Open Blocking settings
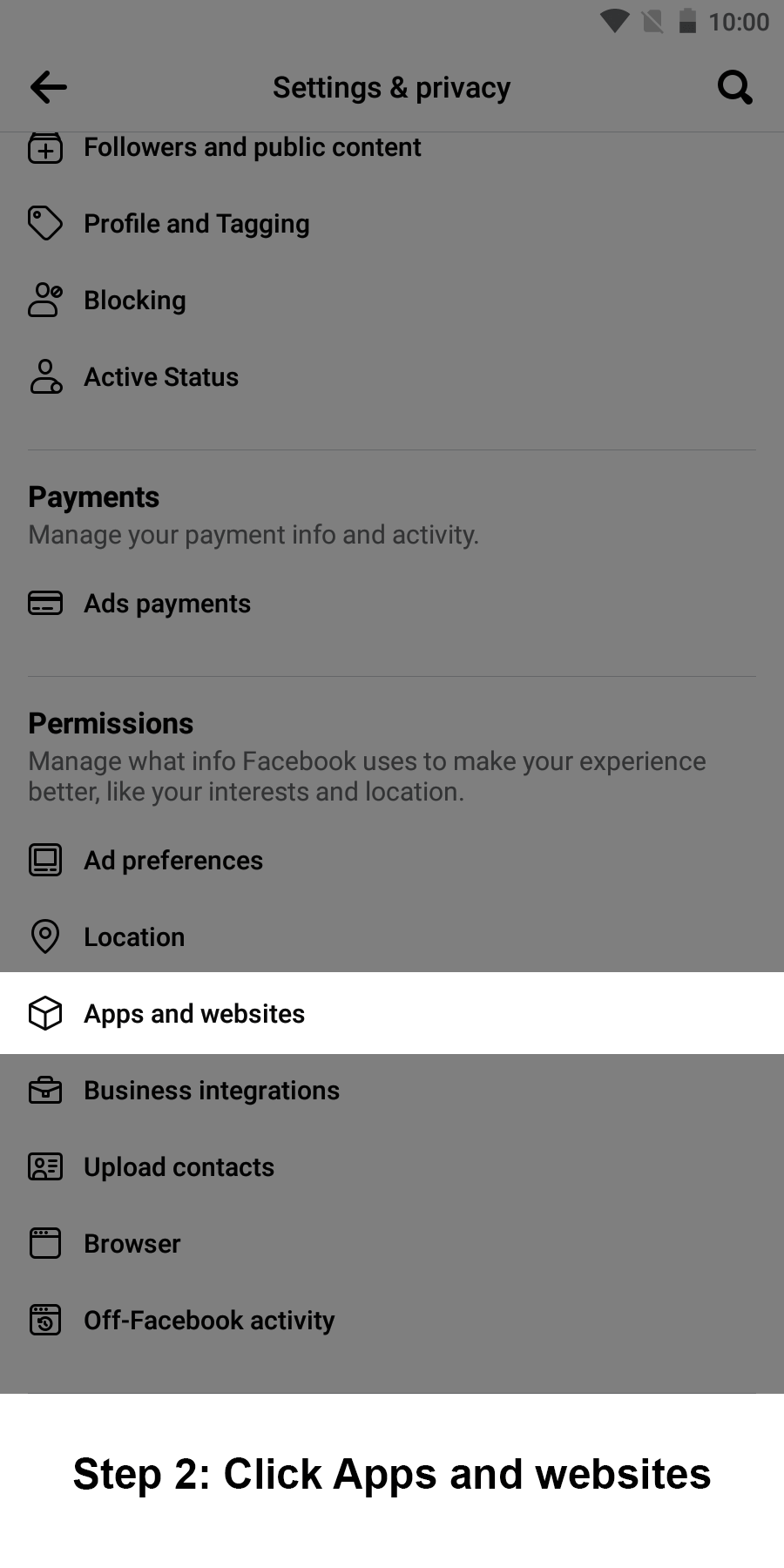The height and width of the screenshot is (1568, 784). coord(134,301)
